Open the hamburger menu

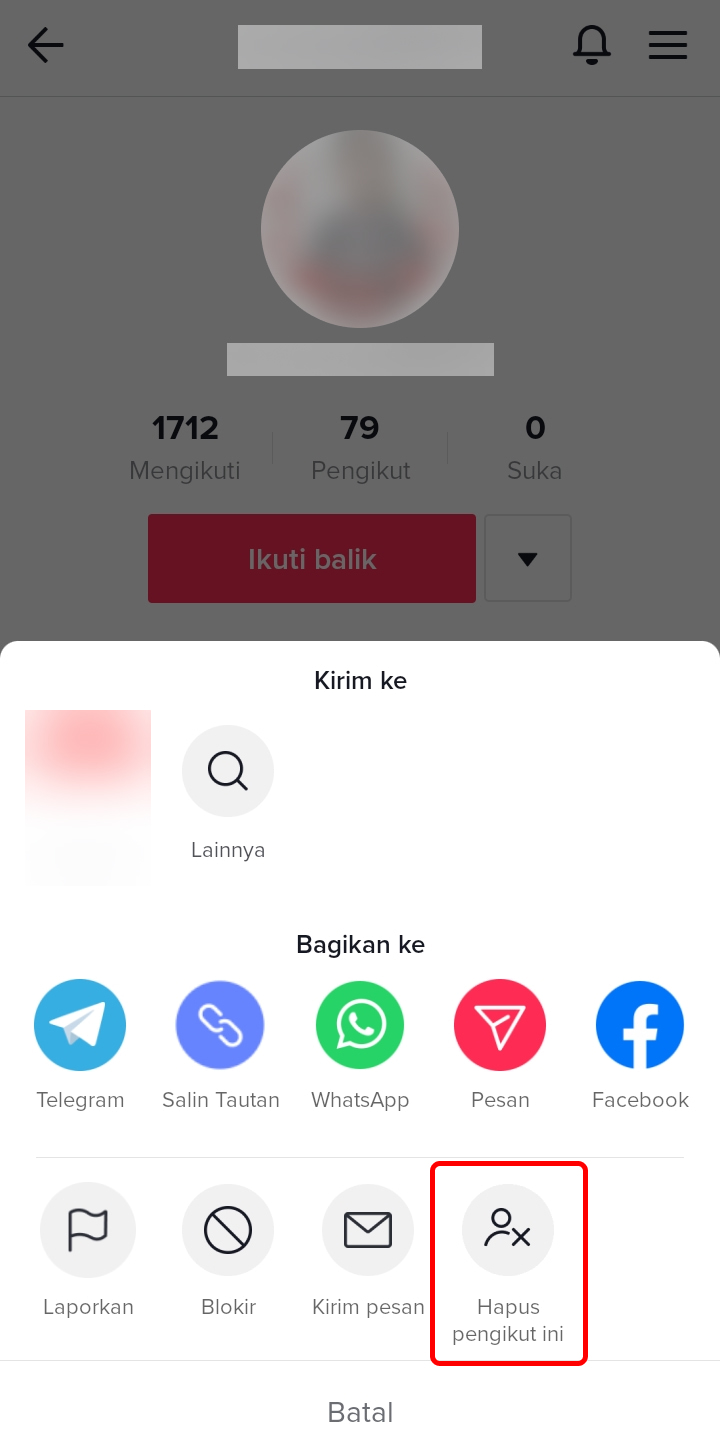point(668,45)
